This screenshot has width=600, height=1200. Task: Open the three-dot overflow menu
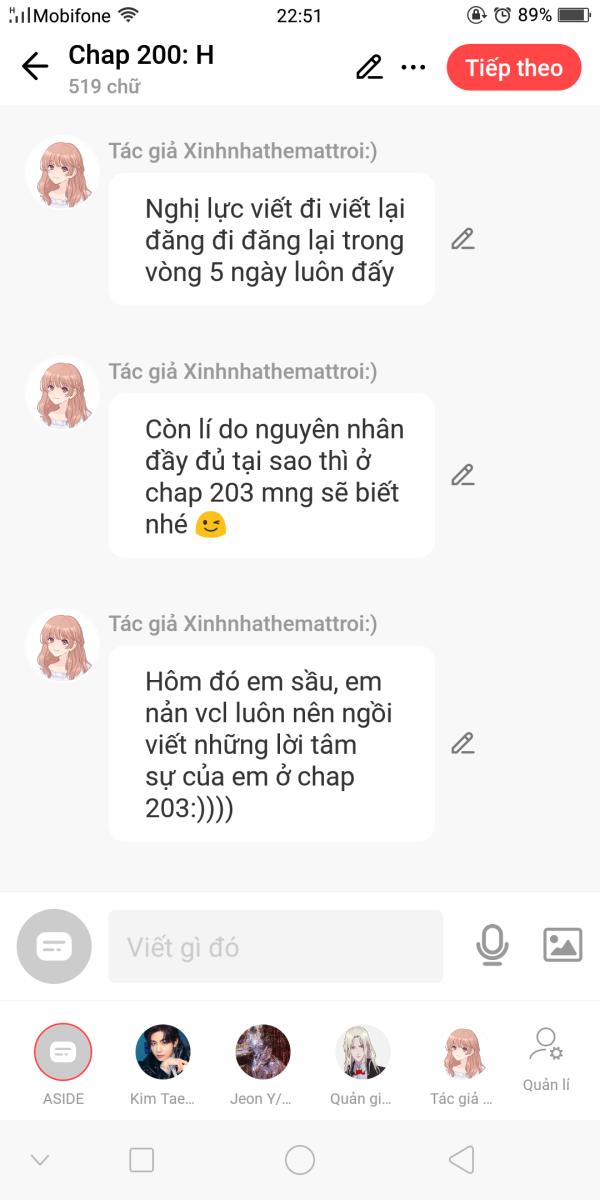pyautogui.click(x=413, y=67)
